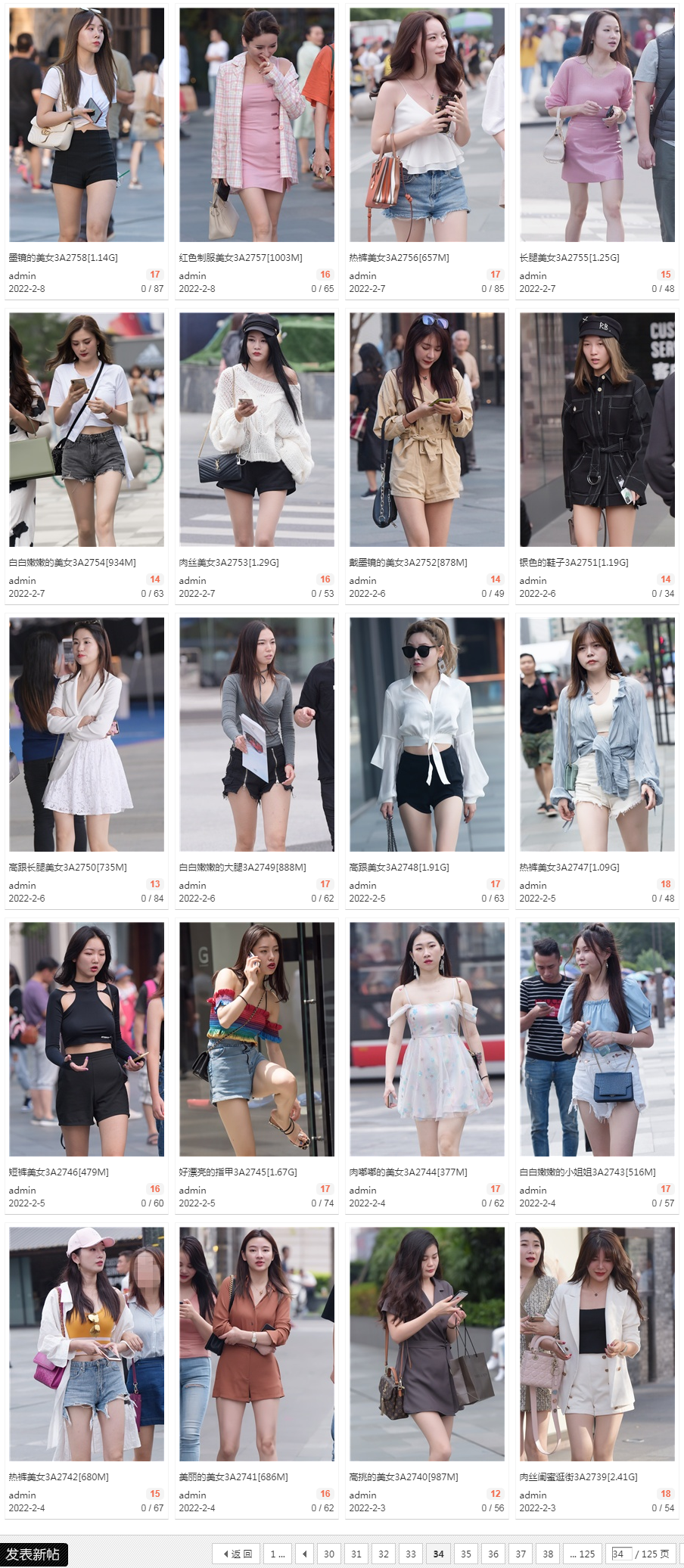View post 长腿美女3A2755
Image resolution: width=684 pixels, height=1568 pixels.
(569, 258)
